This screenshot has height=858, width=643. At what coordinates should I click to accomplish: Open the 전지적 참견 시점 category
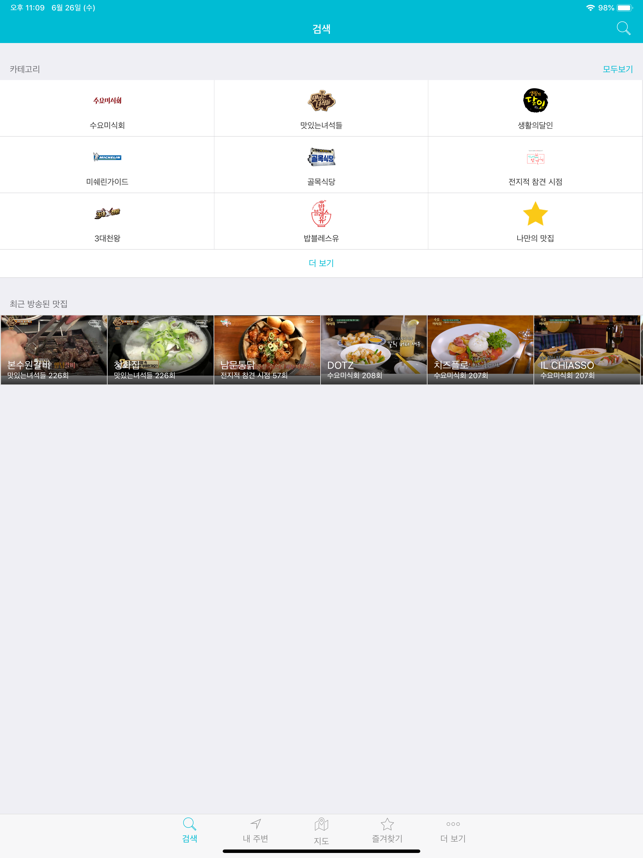tap(535, 165)
